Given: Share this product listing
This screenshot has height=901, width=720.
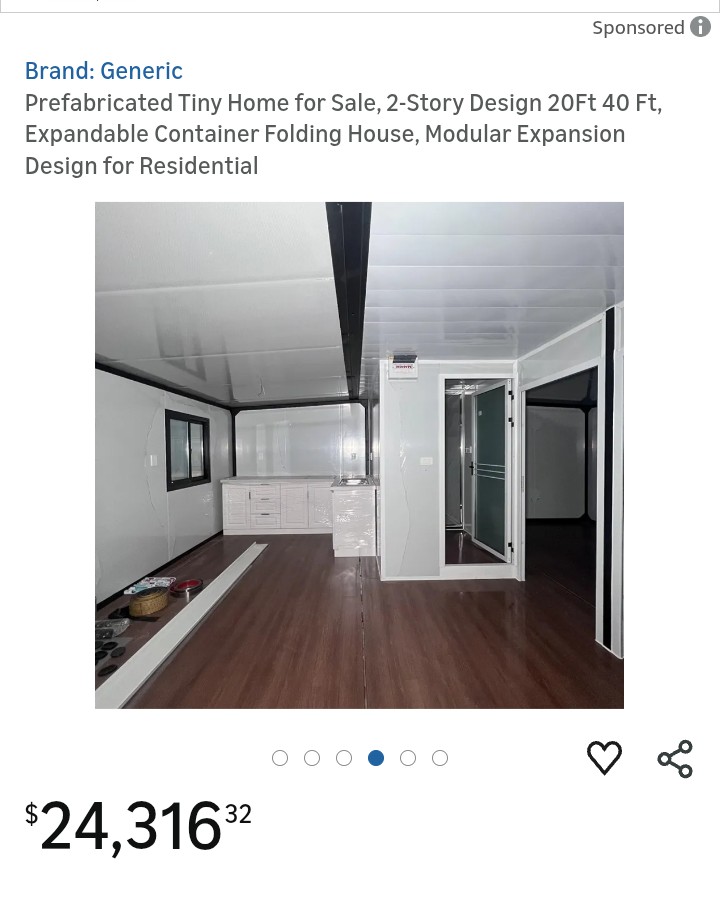Looking at the screenshot, I should coord(675,759).
